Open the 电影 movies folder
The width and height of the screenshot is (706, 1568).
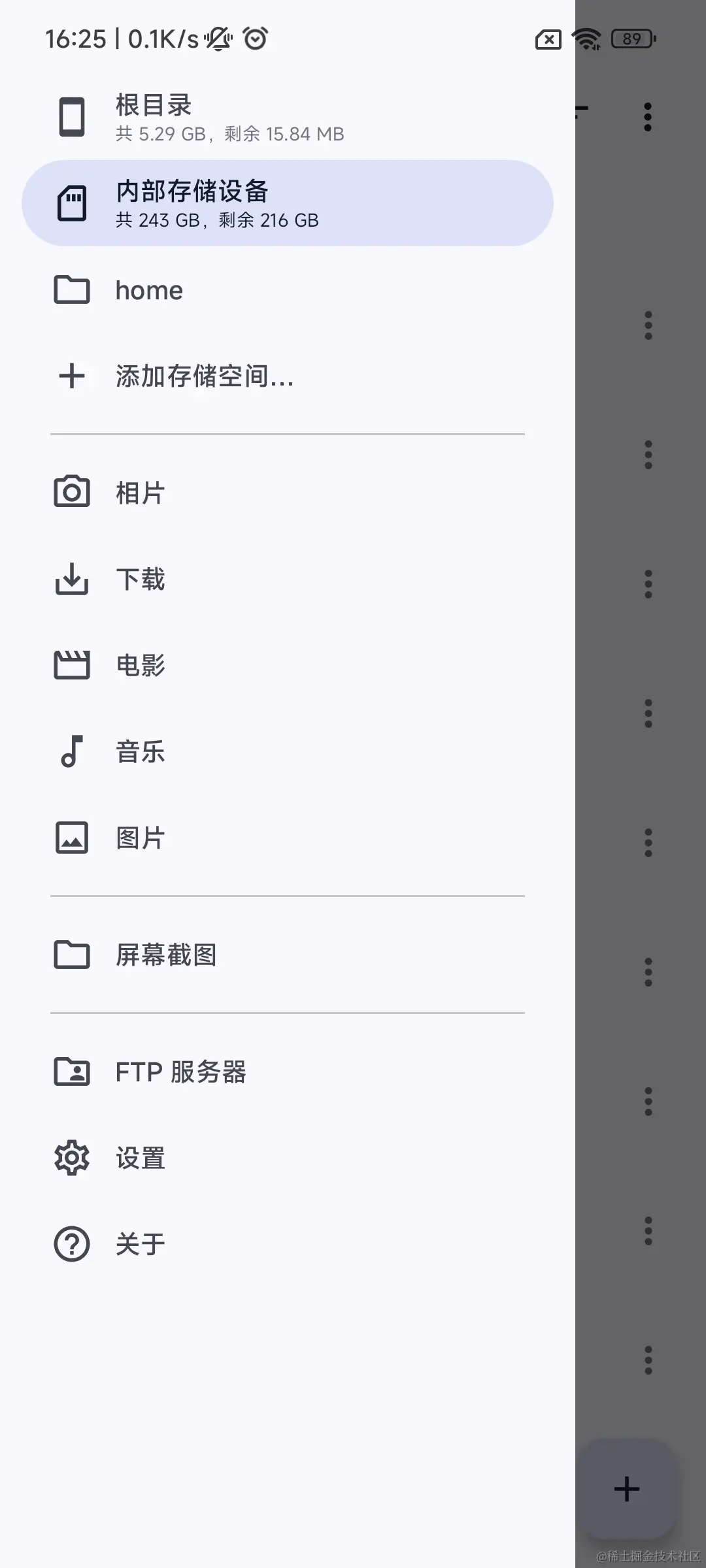tap(141, 666)
